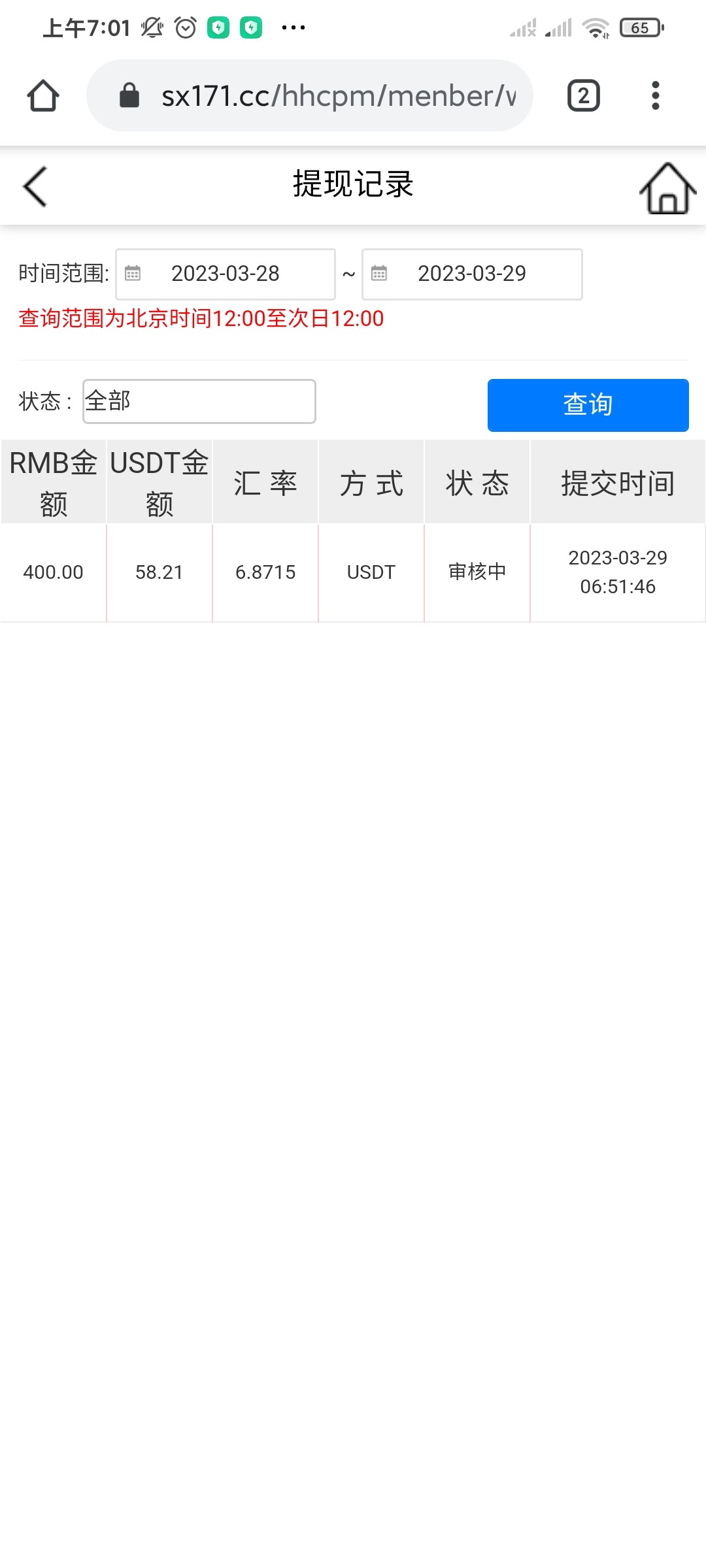This screenshot has width=706, height=1568.
Task: Tap the blue 查询 button
Action: click(x=588, y=405)
